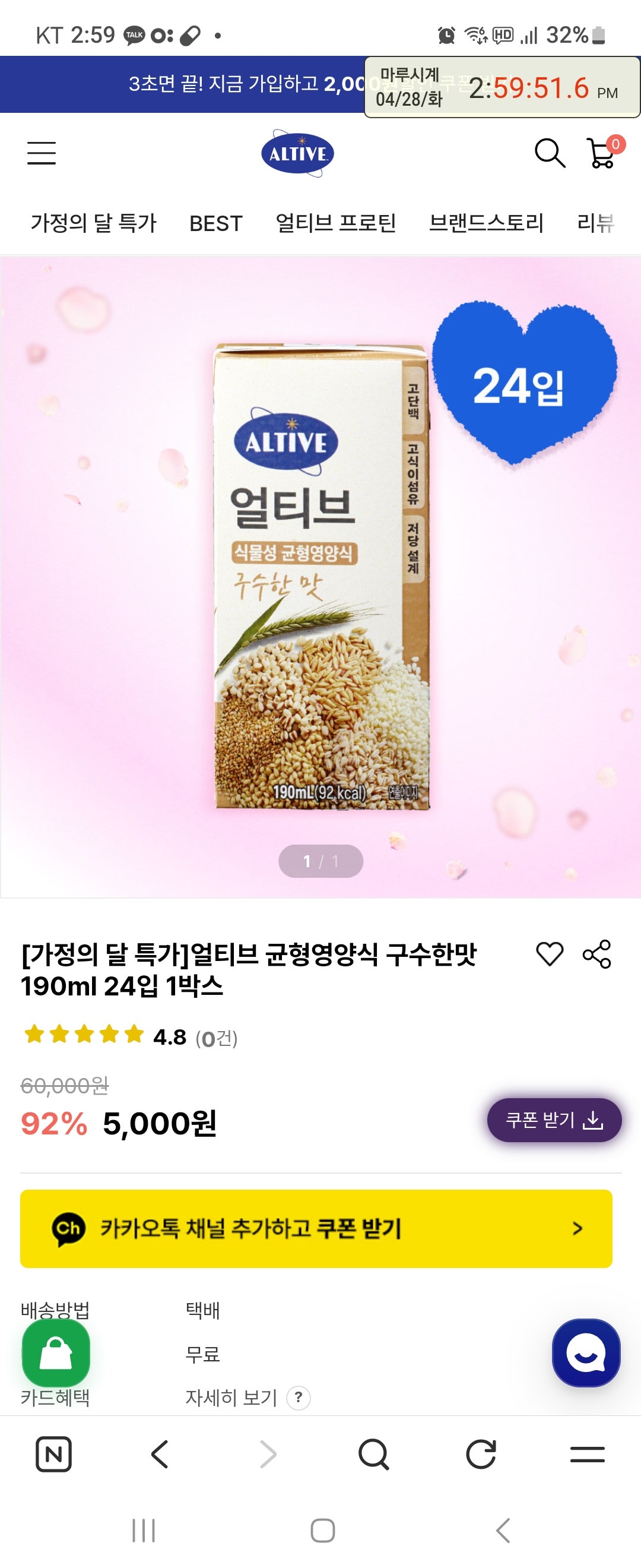Open 브랜드스토리 menu item
641x1568 pixels.
pos(485,224)
